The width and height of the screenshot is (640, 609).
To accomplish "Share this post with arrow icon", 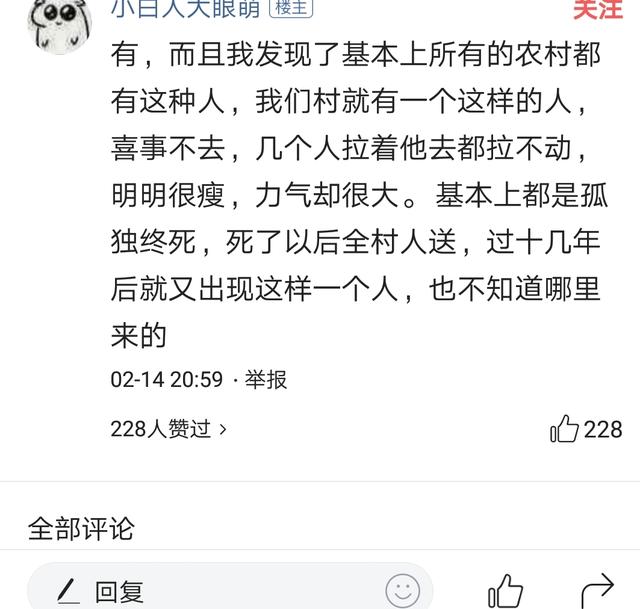I will coord(596,590).
